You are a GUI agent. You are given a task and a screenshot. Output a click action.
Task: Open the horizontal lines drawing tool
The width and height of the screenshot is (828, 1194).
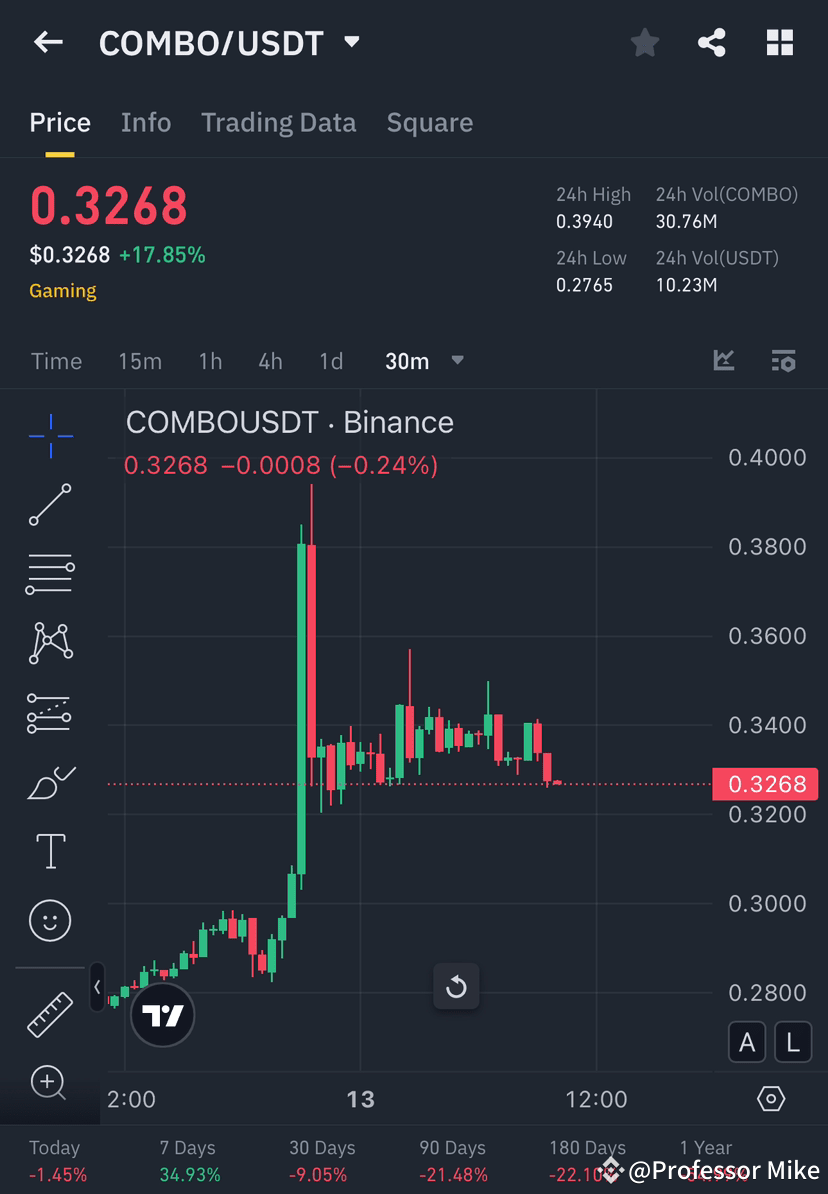[x=50, y=574]
